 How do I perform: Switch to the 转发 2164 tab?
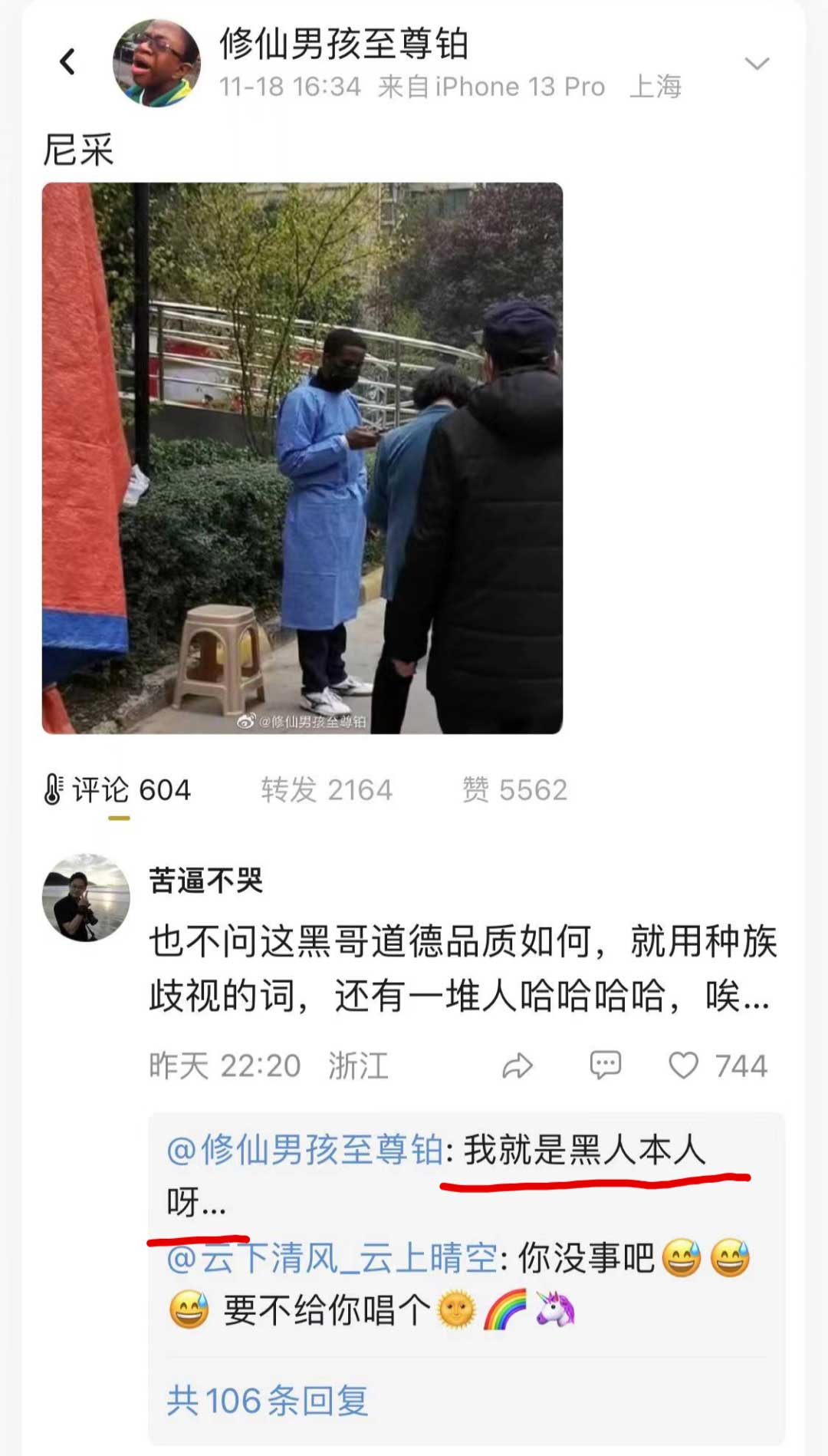(x=326, y=789)
